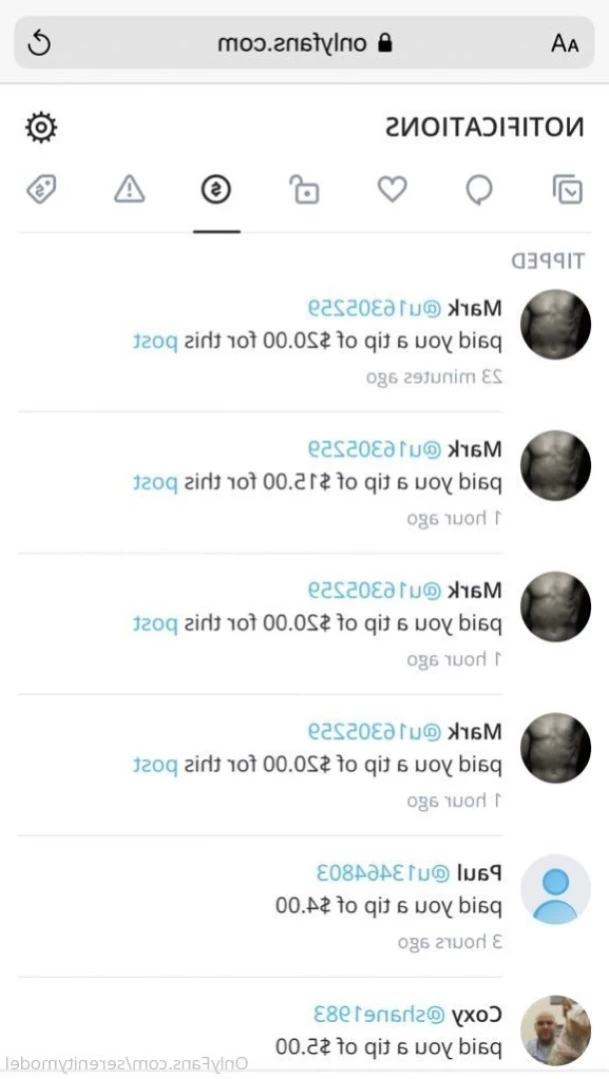Switch to the price tag tab
Image resolution: width=609 pixels, height=1079 pixels.
click(41, 189)
